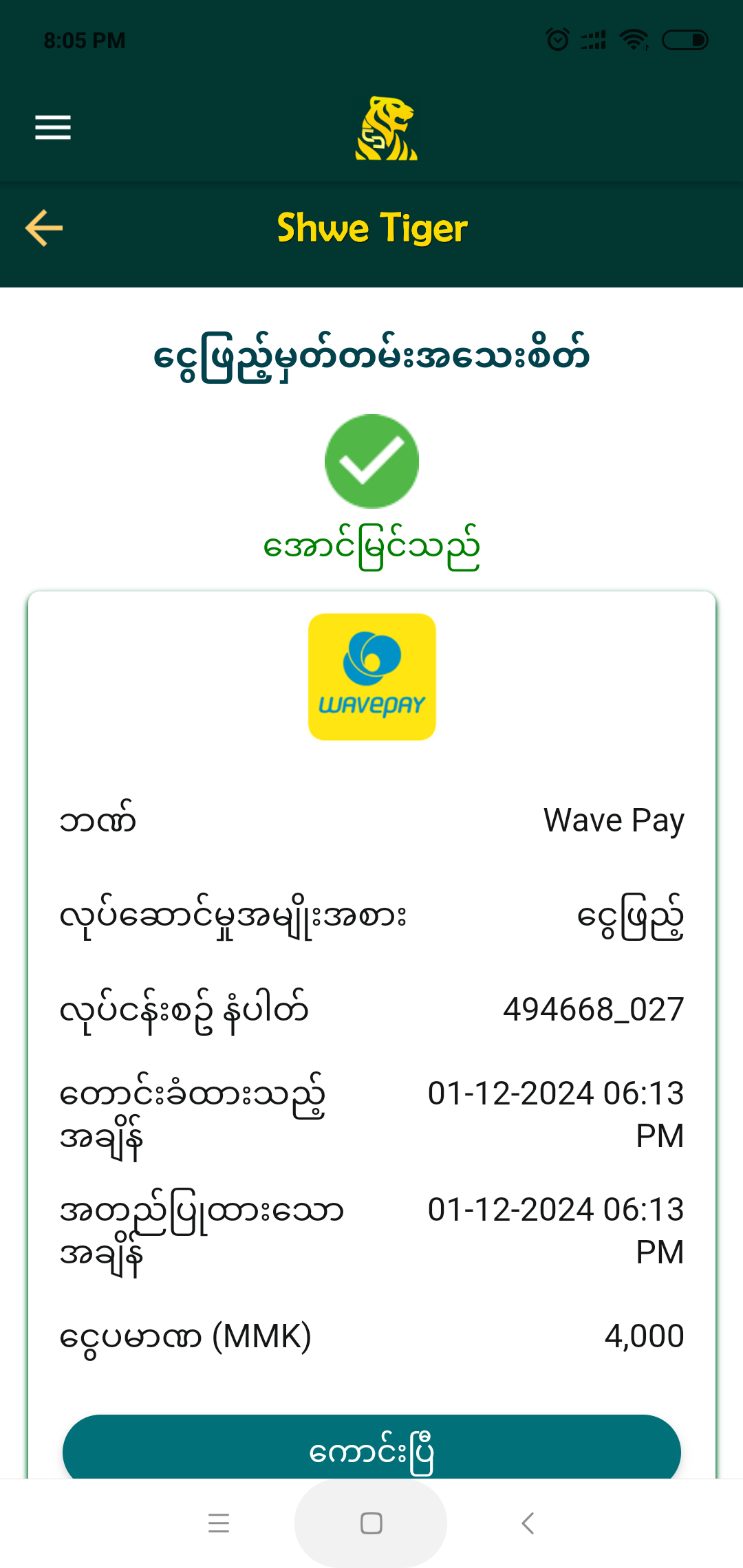Open the hamburger drawer menu
This screenshot has width=743, height=1568.
coord(53,128)
